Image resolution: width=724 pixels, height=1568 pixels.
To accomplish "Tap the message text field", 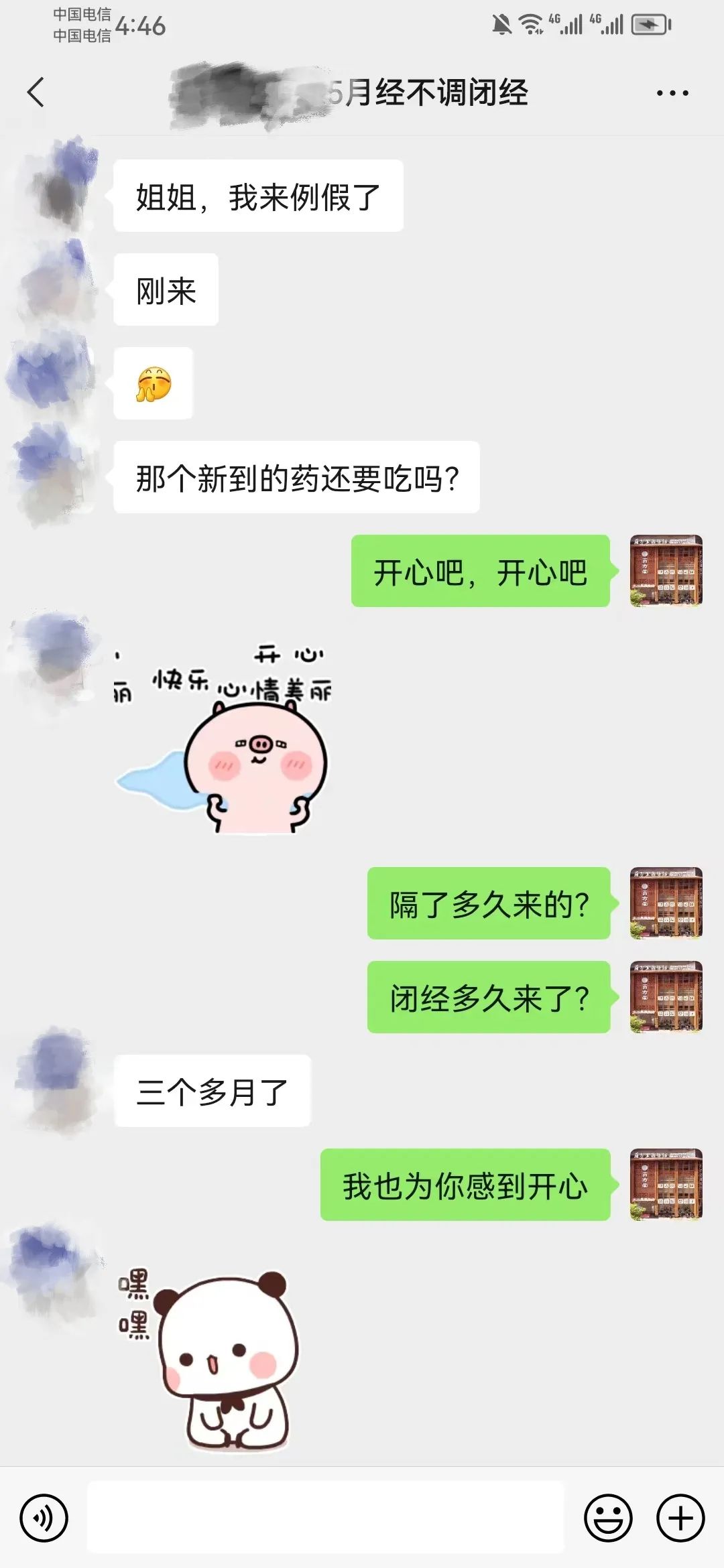I will tap(326, 1518).
